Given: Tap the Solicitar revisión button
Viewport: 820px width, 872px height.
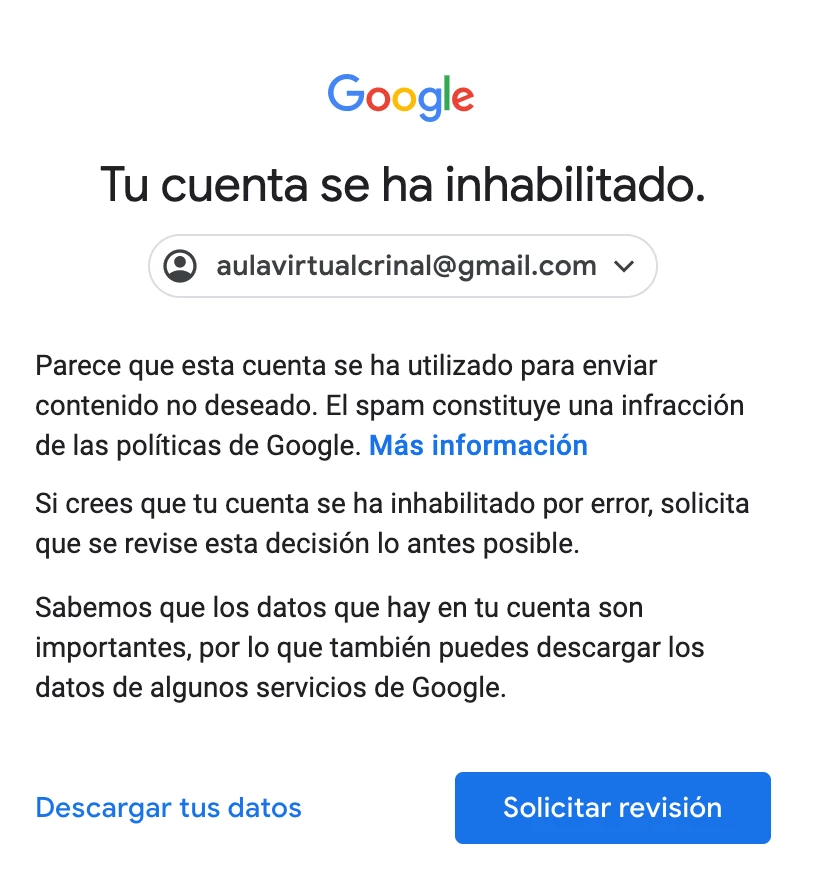Looking at the screenshot, I should pos(612,807).
